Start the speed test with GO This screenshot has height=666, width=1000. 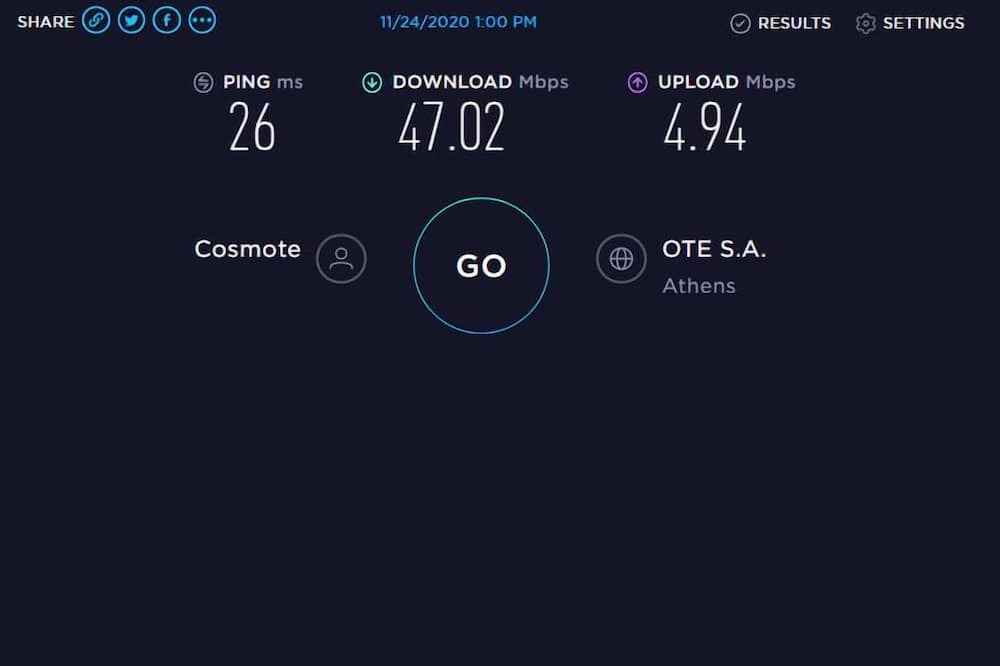pyautogui.click(x=481, y=265)
